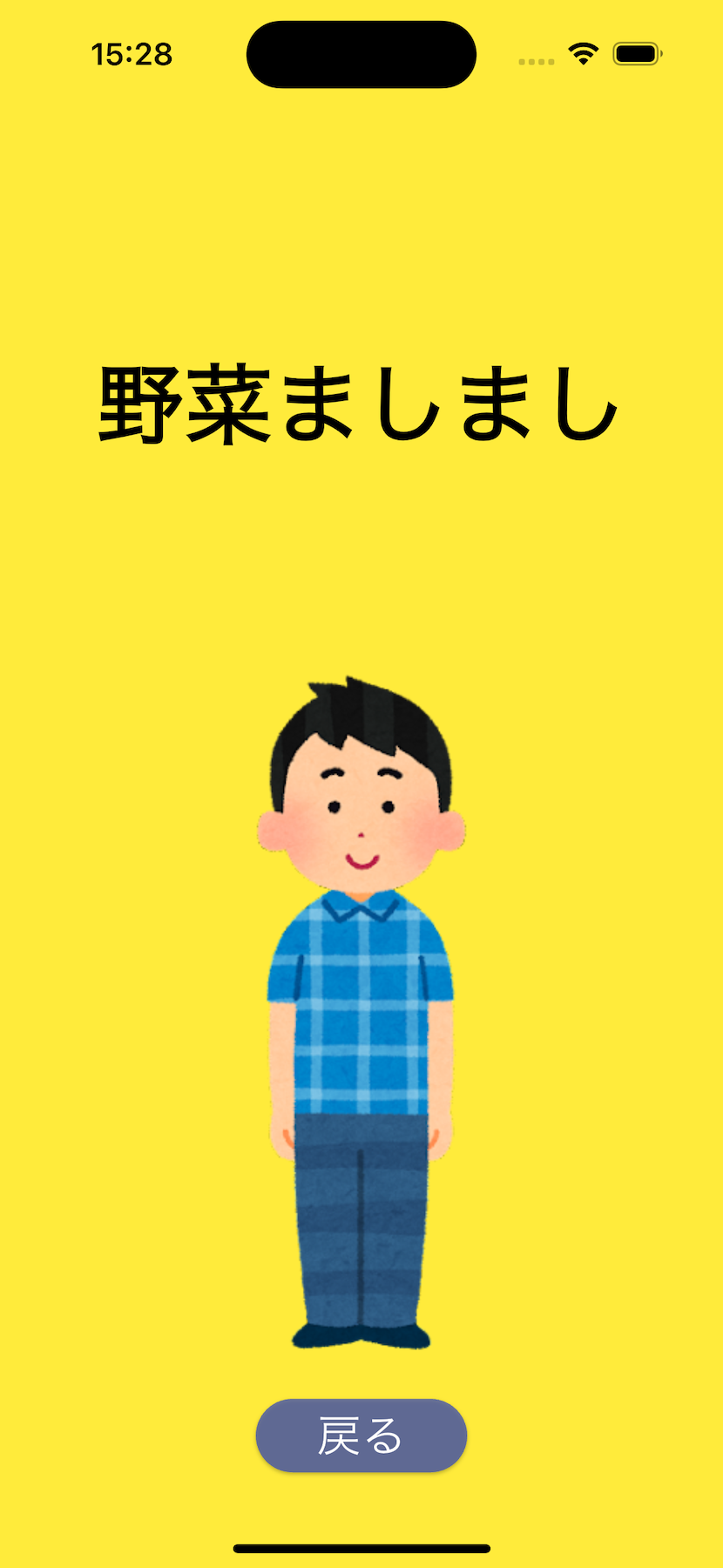723x1568 pixels.
Task: Tap the 戻る back button
Action: (361, 1436)
